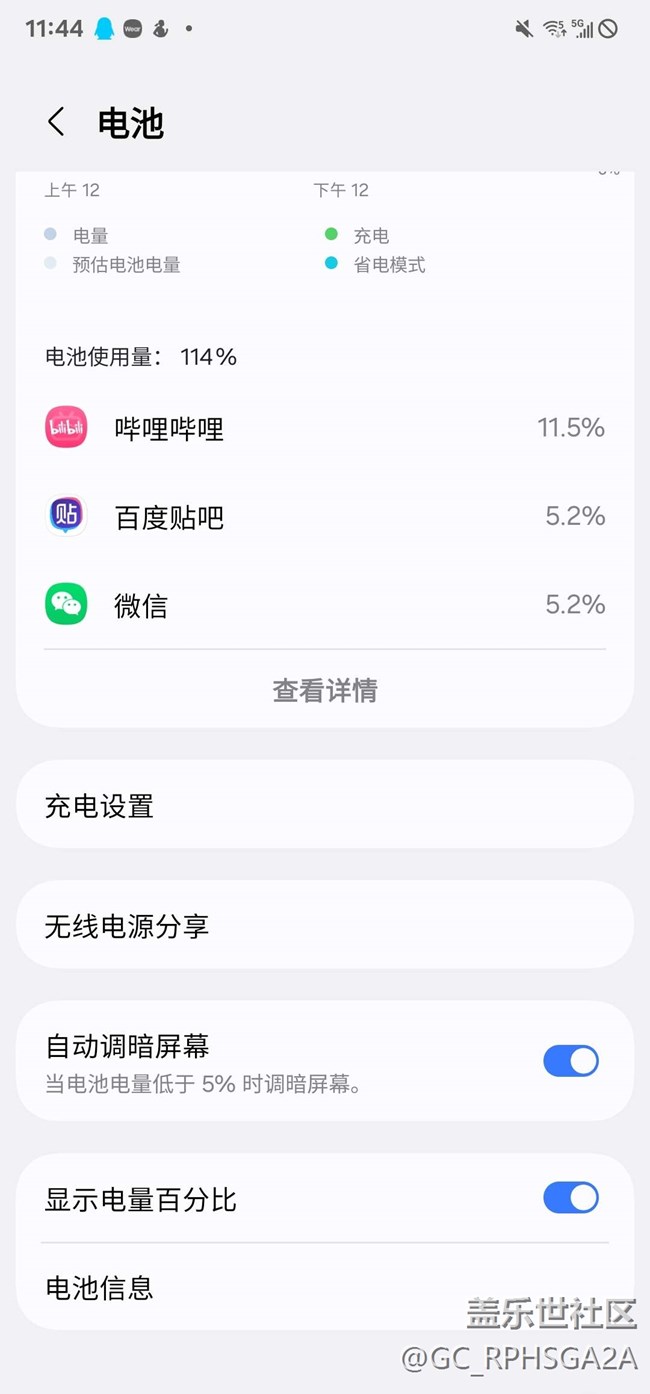The width and height of the screenshot is (650, 1394).
Task: Open 无线电源分享
Action: point(324,925)
